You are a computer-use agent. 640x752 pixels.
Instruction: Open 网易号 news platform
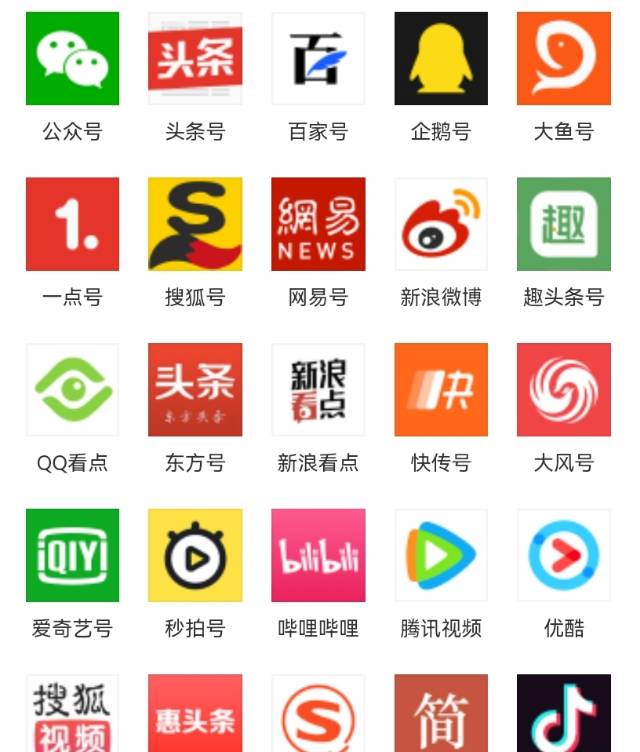coord(318,224)
